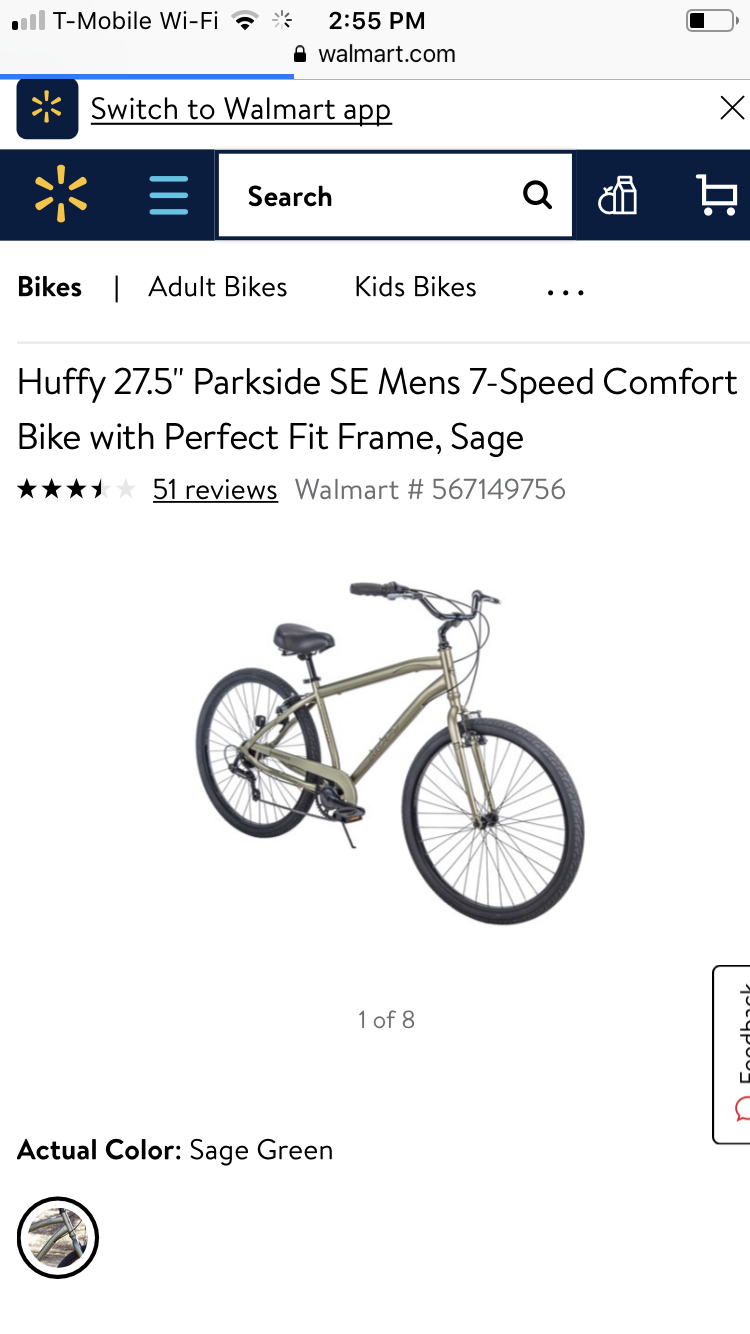Click the Walmart spark logo
750x1334 pixels.
62,195
